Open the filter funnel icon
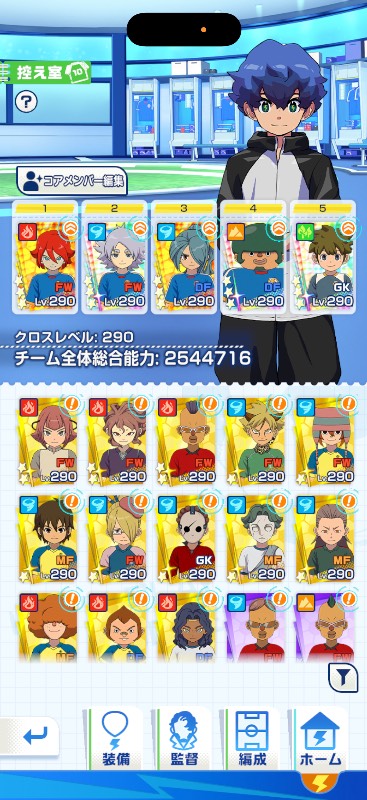The image size is (367, 800). point(343,678)
